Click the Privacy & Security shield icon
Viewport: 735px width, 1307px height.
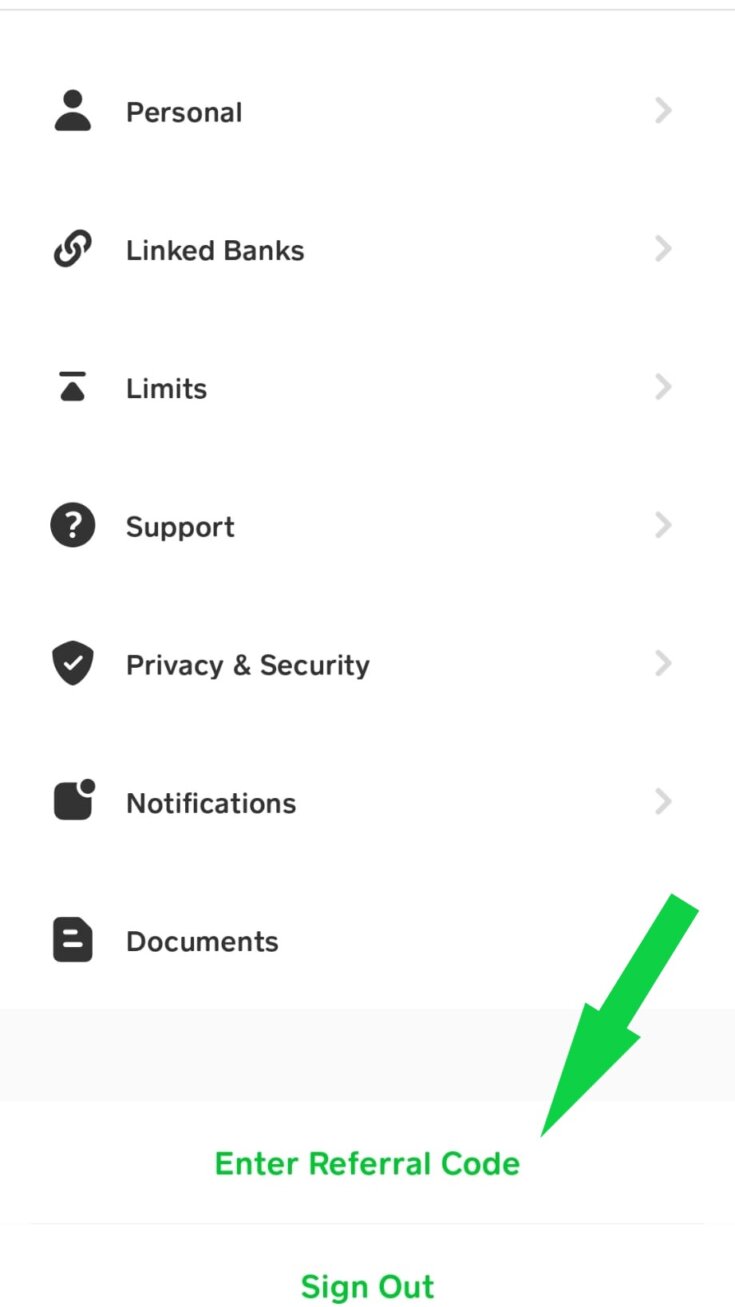tap(72, 663)
